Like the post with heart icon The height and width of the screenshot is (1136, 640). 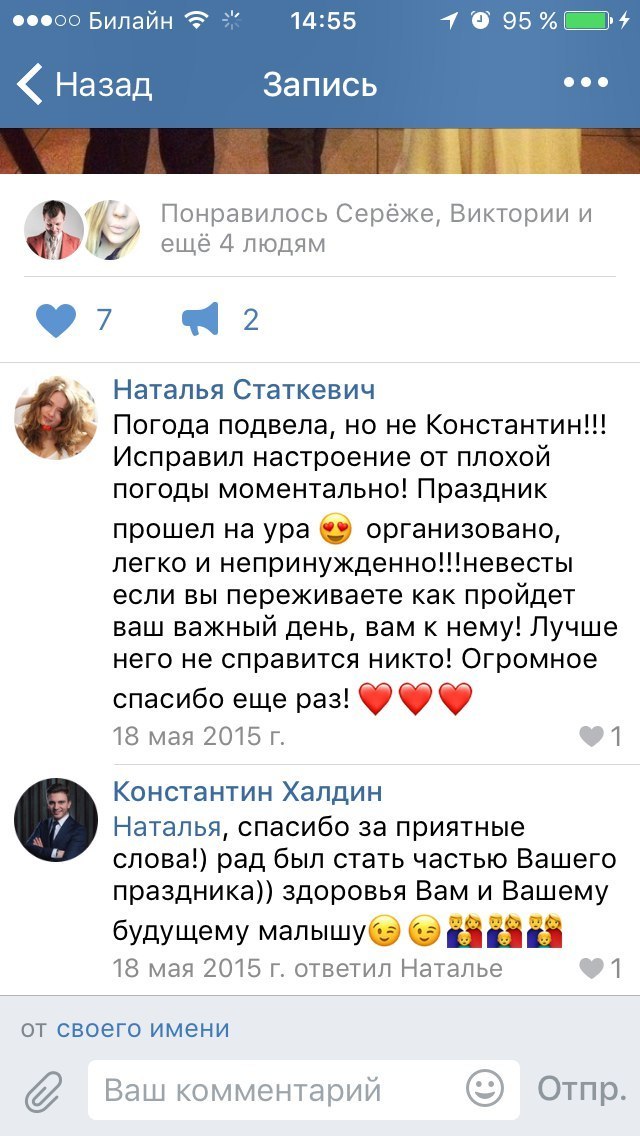point(56,320)
